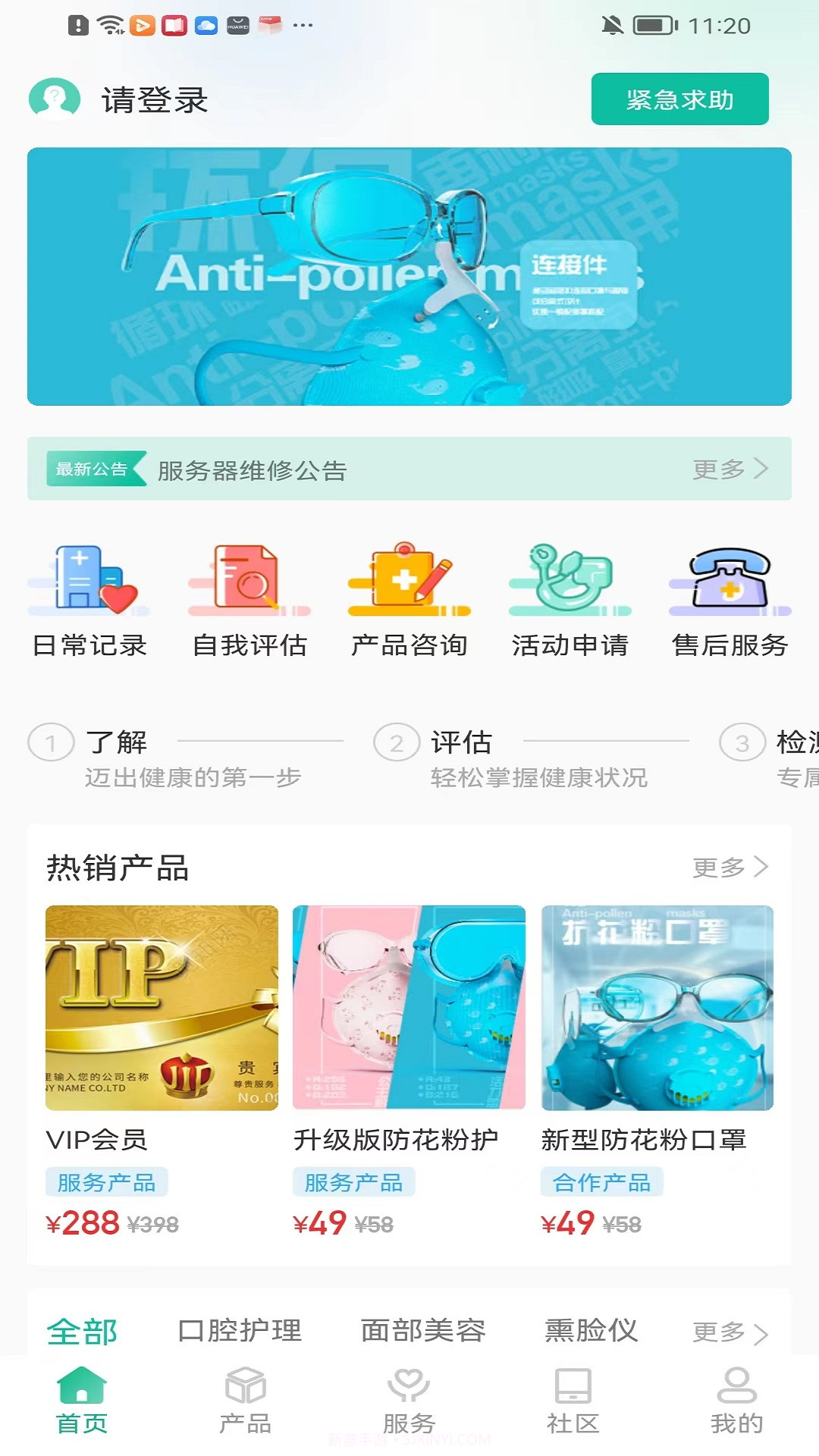Expand 更多 next to the 服务器维修公告 notice
The height and width of the screenshot is (1456, 819).
728,469
